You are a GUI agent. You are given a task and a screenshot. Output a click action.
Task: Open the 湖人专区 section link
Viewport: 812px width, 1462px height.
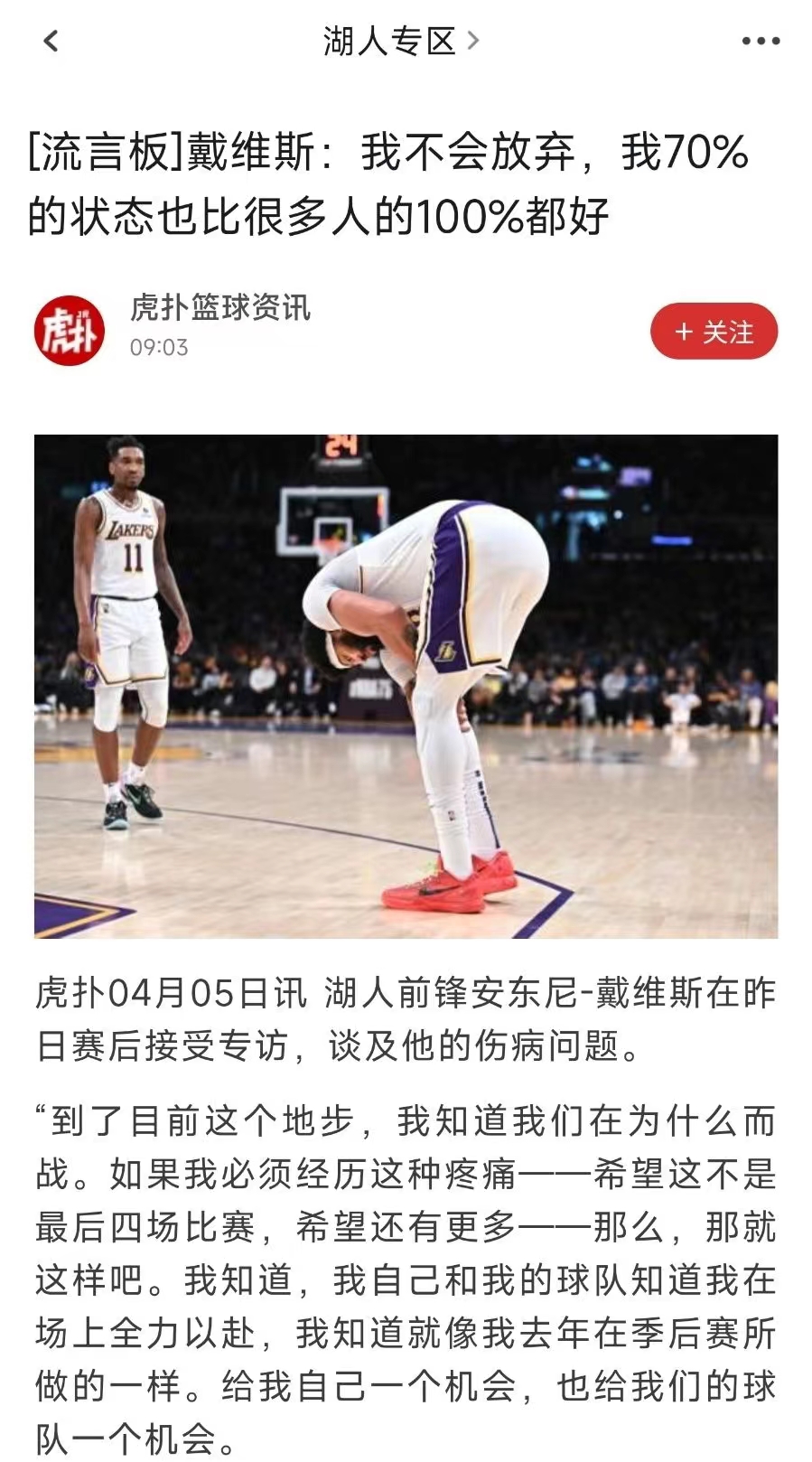point(400,41)
